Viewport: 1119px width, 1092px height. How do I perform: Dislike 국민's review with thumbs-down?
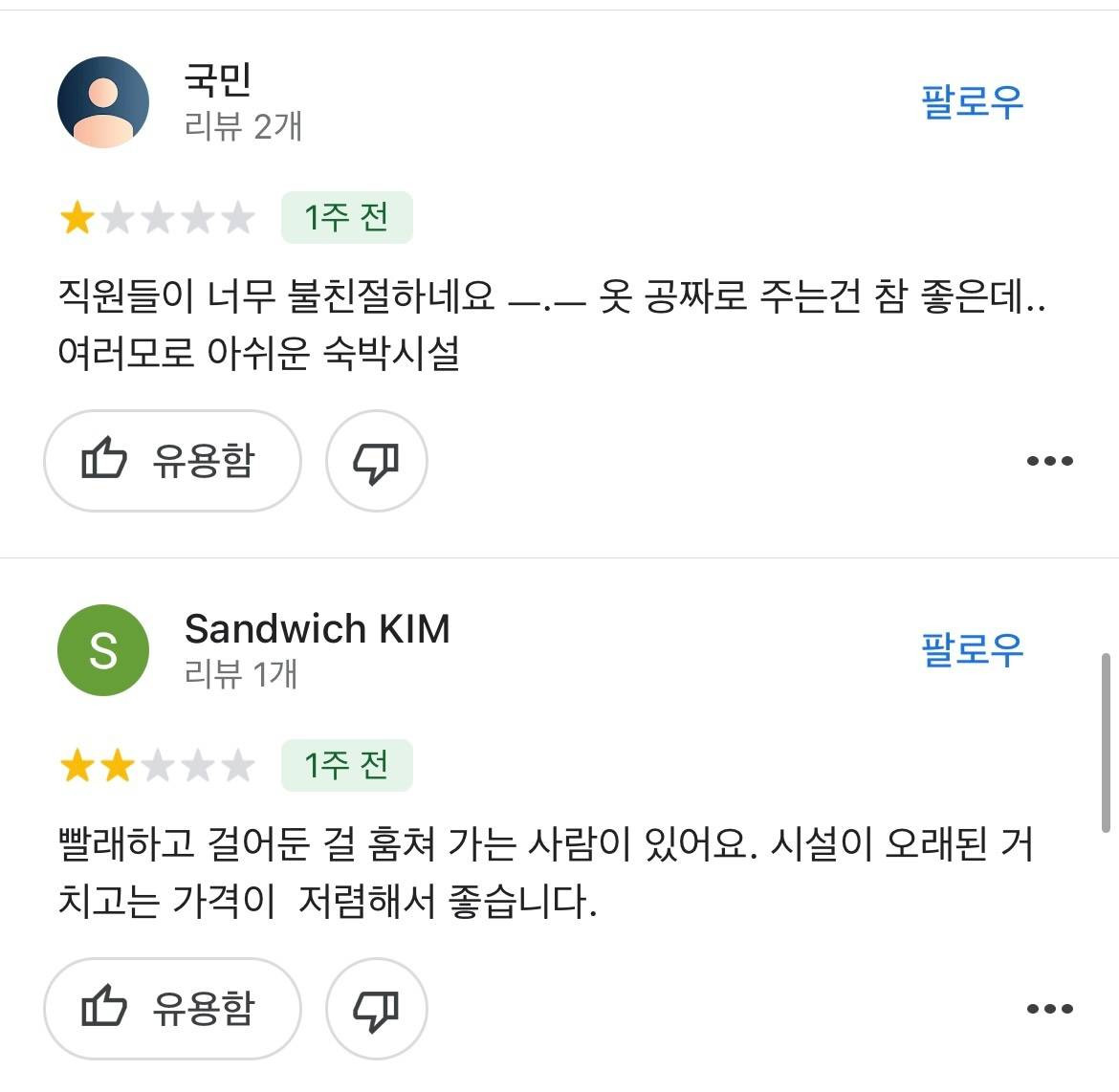pos(376,461)
